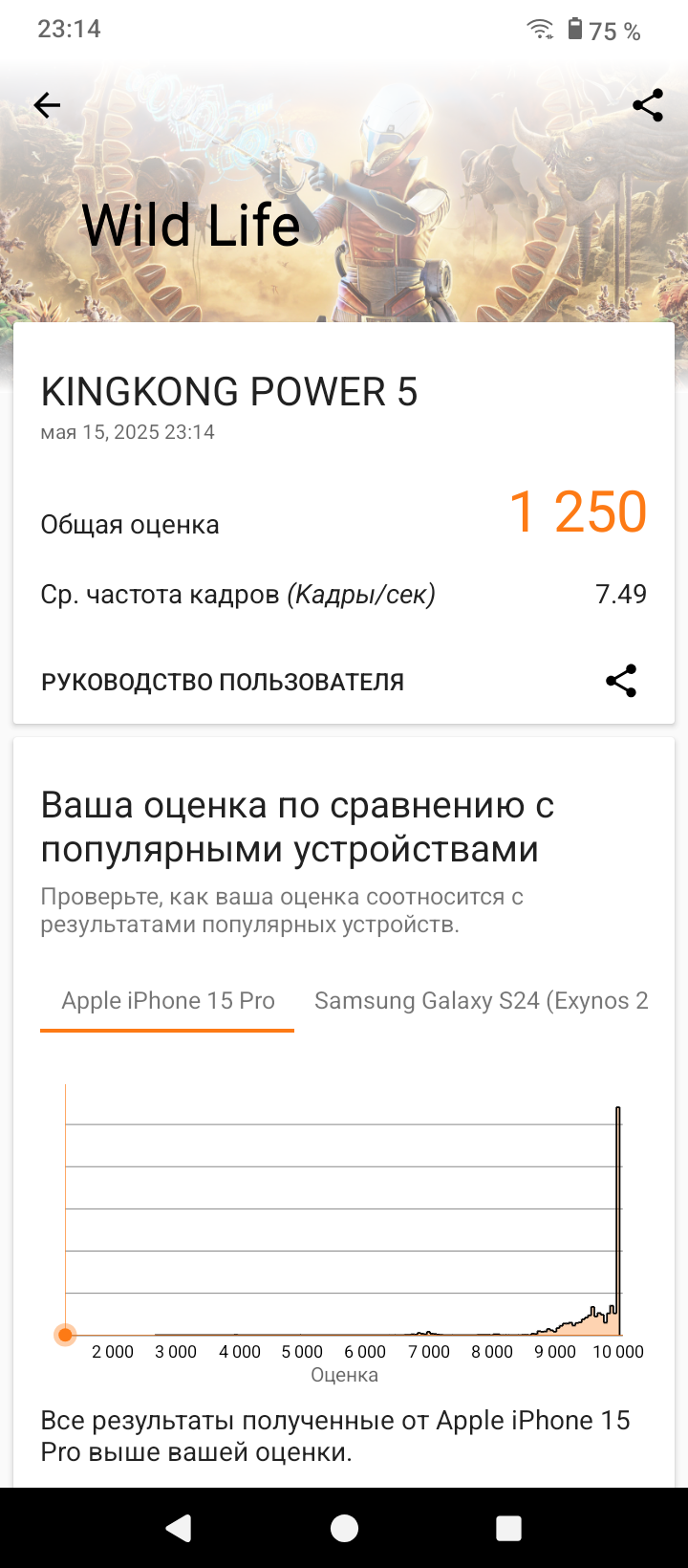Go to the home screen
This screenshot has height=1568, width=688.
(x=344, y=1528)
